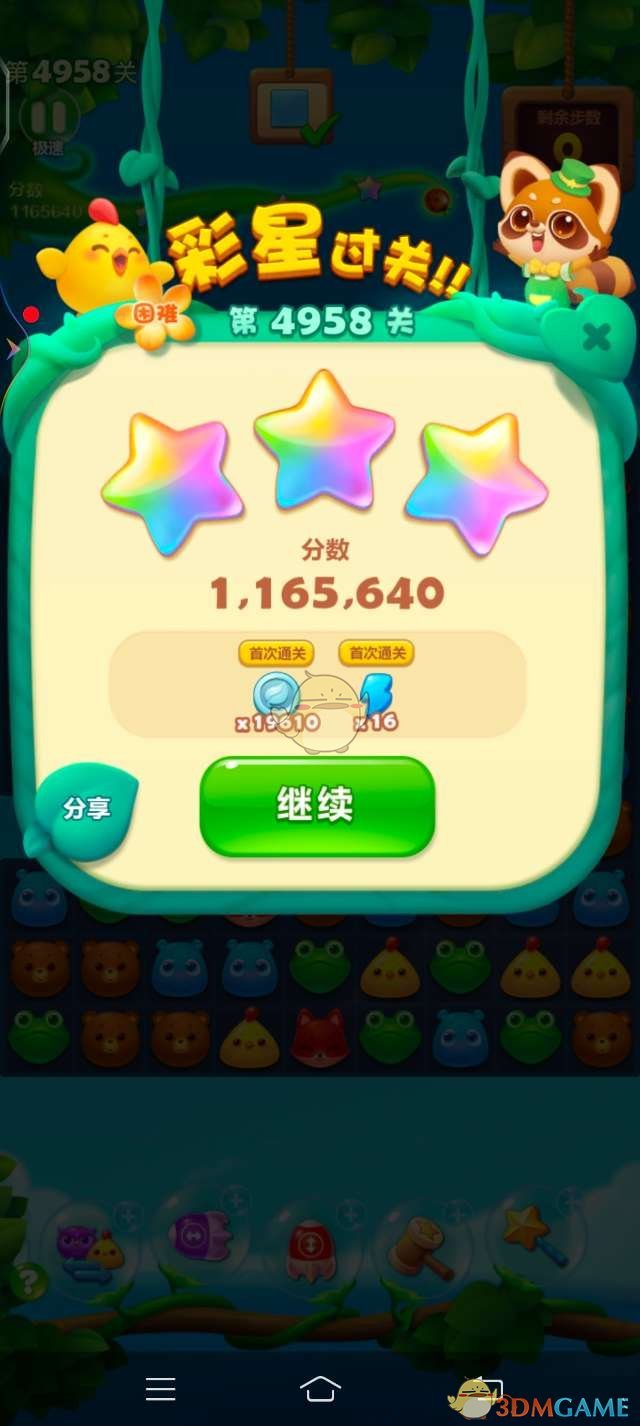The width and height of the screenshot is (640, 1426).
Task: Open the system recent apps menu
Action: (x=161, y=1388)
